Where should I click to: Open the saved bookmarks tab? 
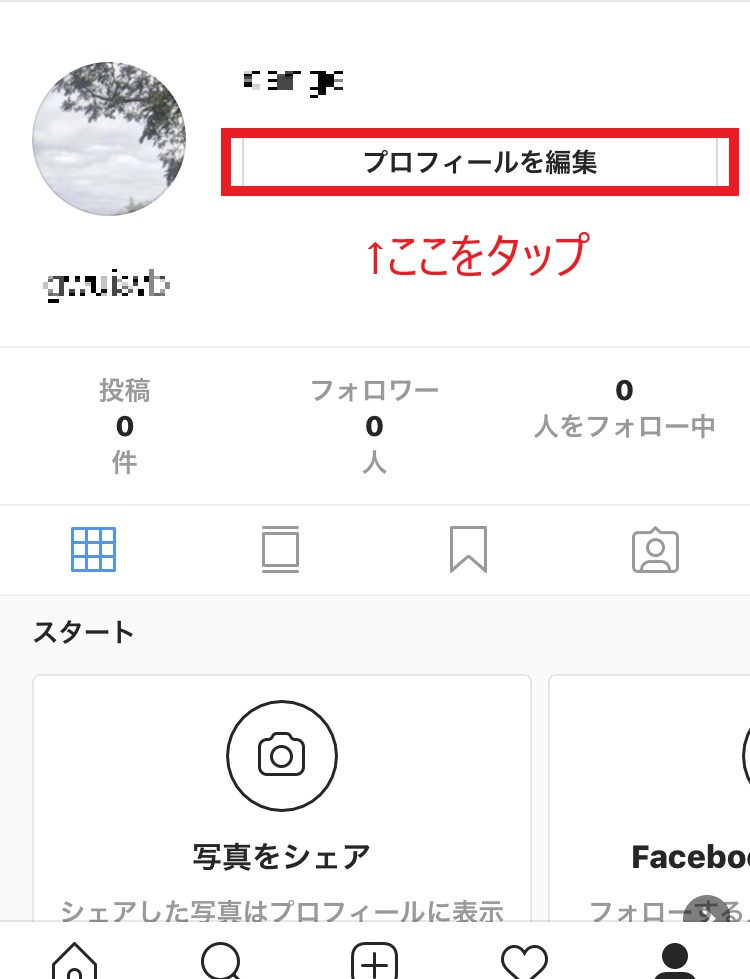click(468, 550)
